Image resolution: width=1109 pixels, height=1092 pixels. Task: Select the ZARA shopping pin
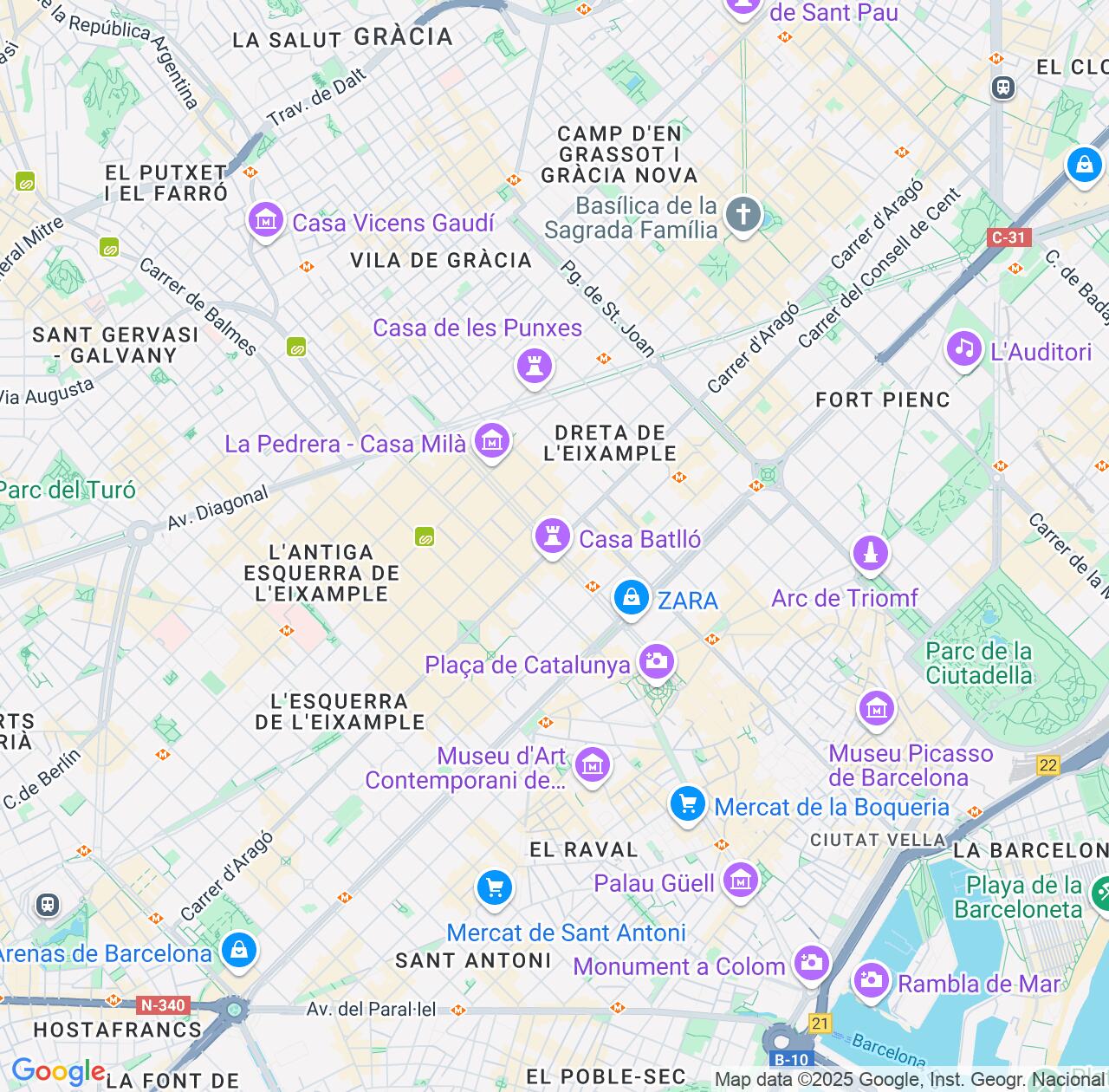632,598
